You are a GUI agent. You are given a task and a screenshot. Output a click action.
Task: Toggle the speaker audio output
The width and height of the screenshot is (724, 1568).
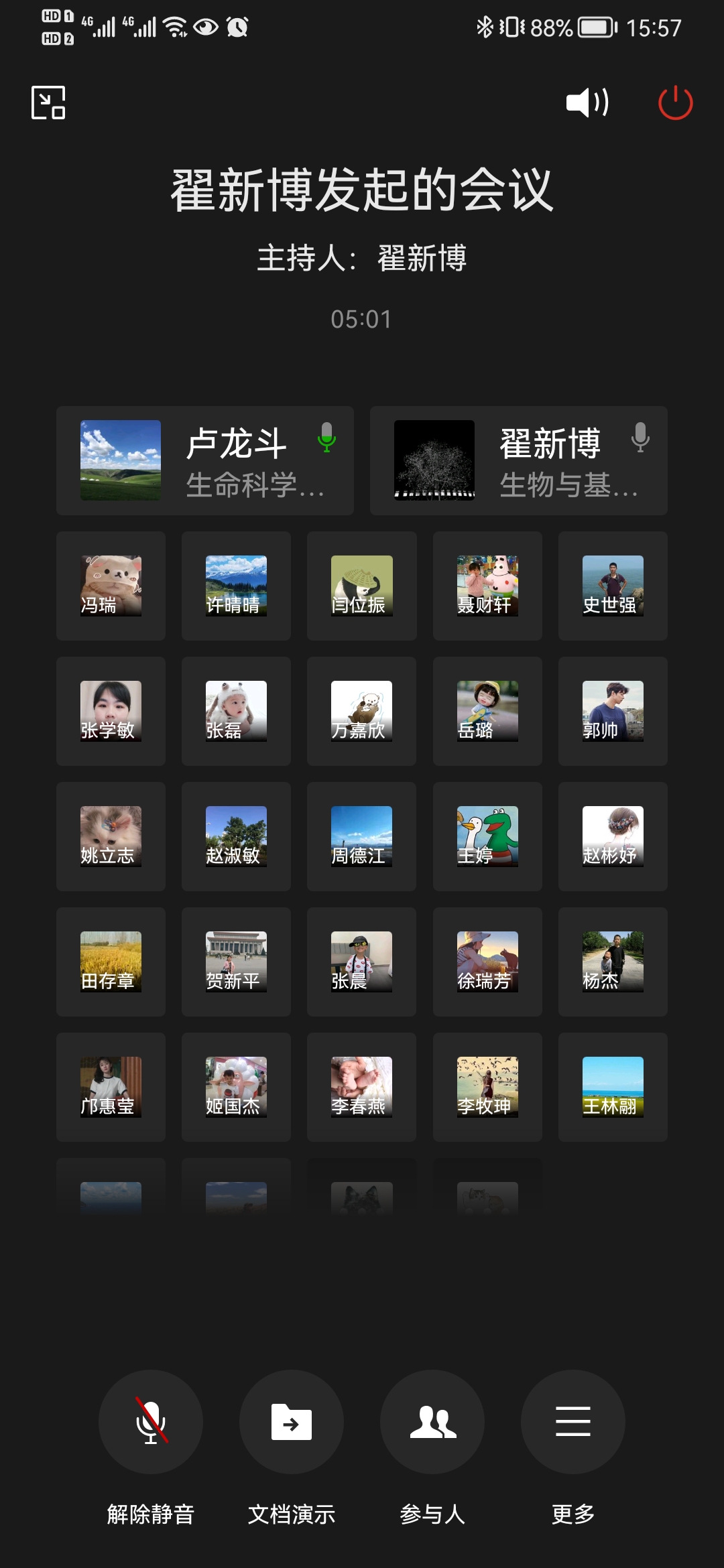(587, 103)
